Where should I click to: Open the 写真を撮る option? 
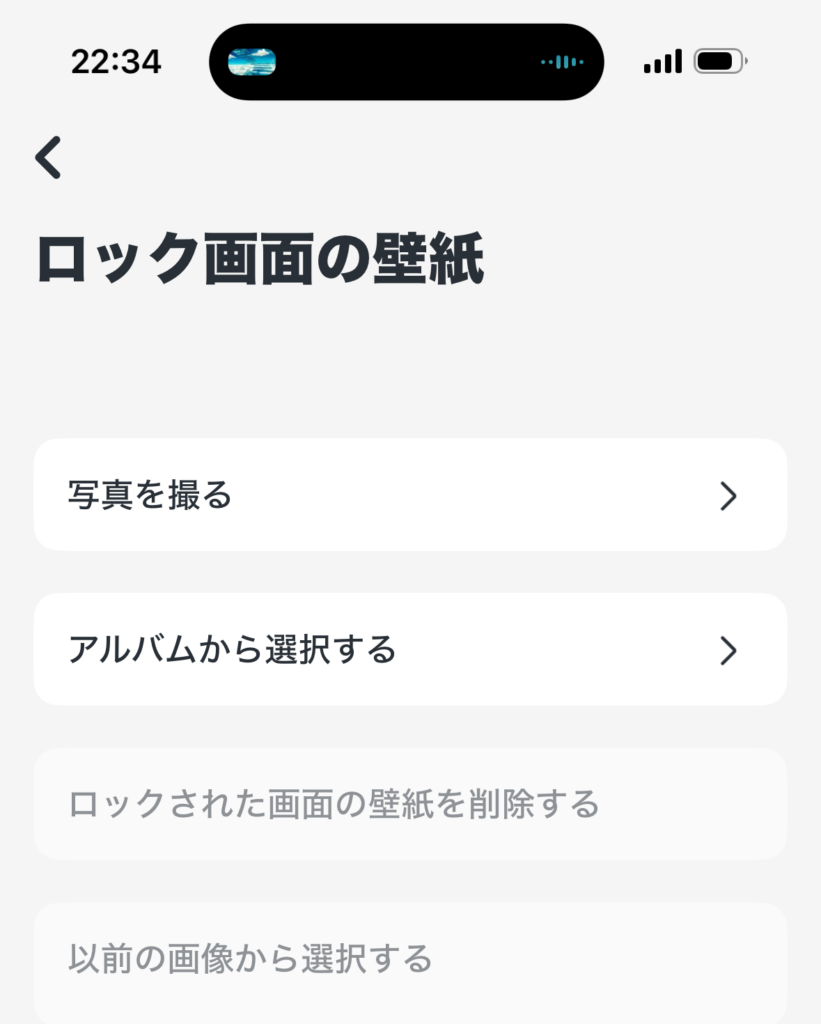click(x=410, y=495)
